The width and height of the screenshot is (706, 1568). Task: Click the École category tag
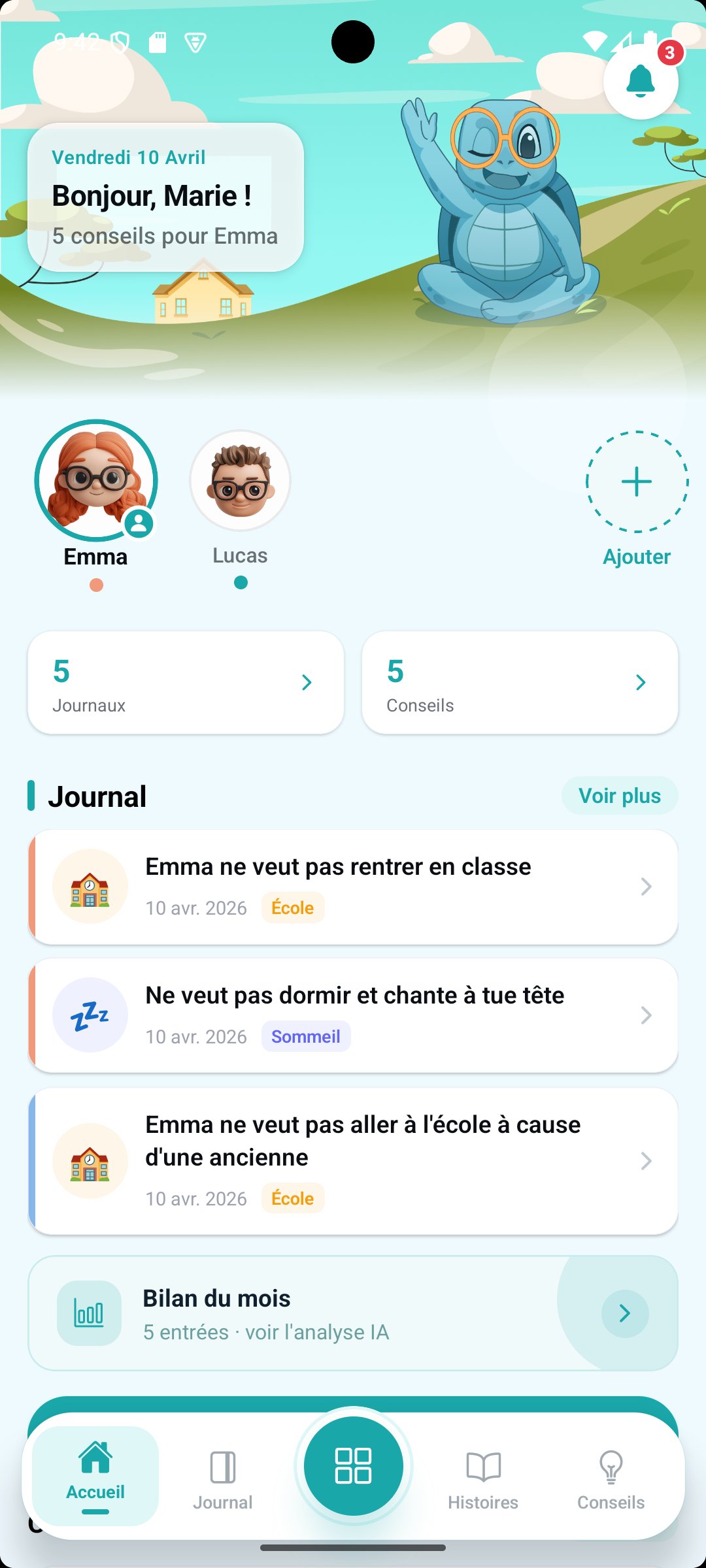coord(292,907)
